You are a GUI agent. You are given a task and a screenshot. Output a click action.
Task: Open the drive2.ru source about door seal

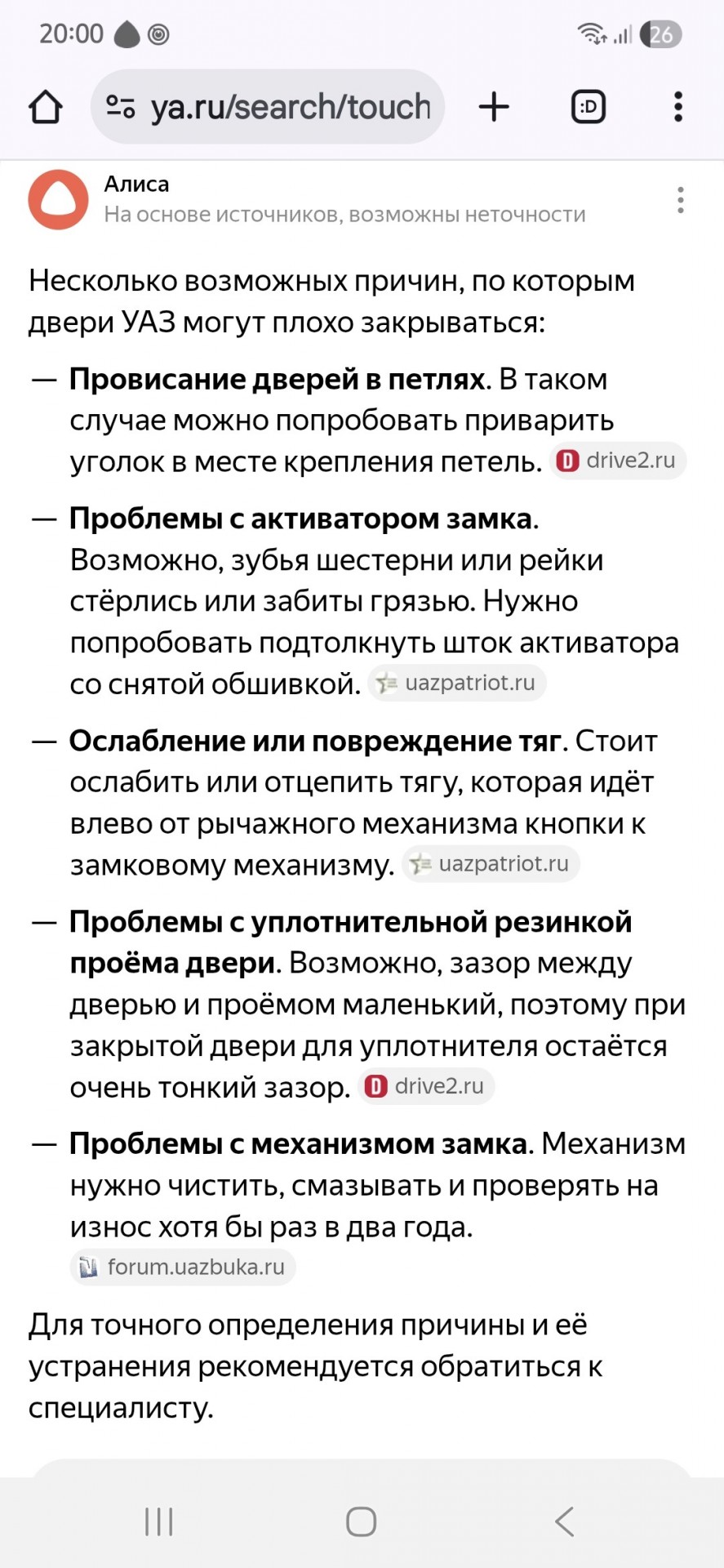(426, 1086)
